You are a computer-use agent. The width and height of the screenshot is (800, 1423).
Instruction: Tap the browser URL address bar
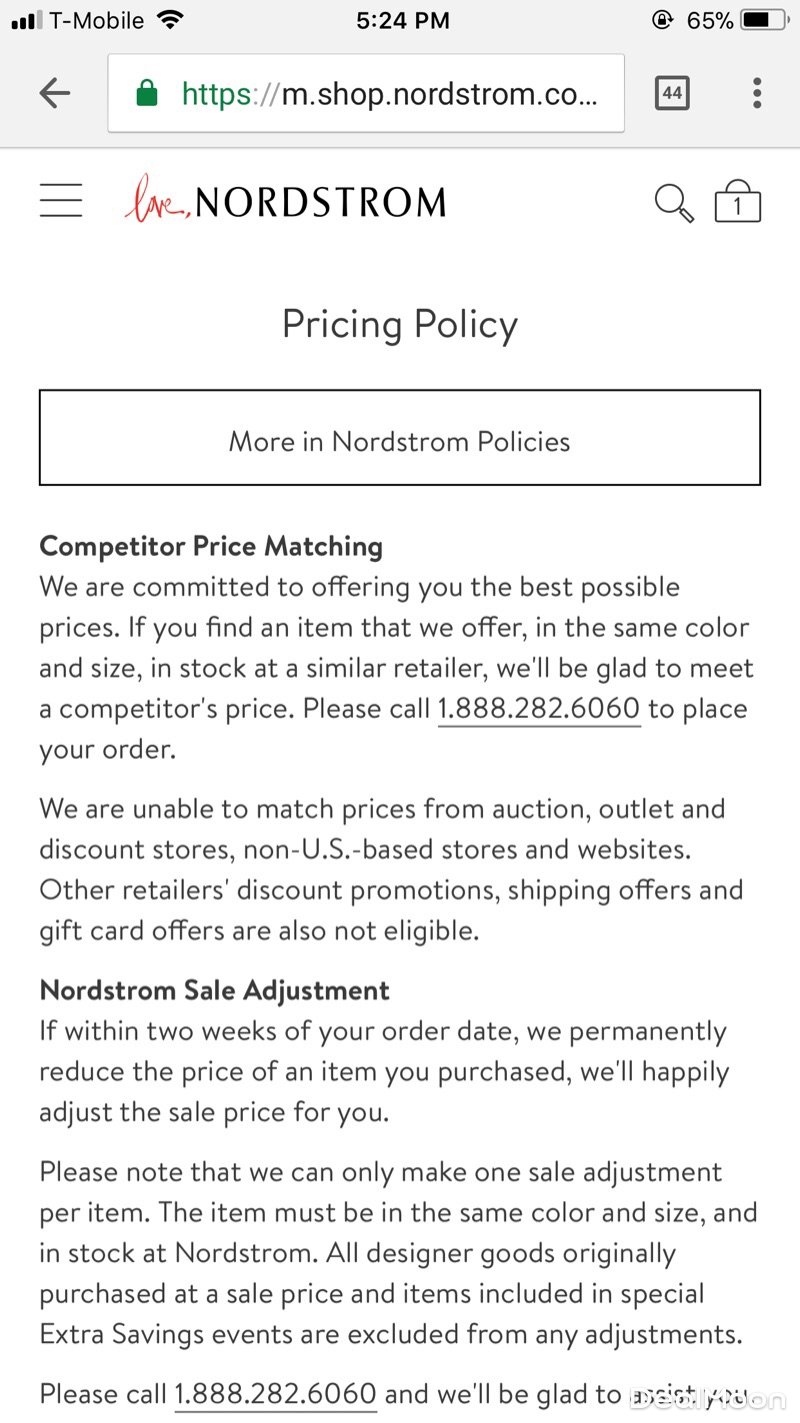point(366,94)
